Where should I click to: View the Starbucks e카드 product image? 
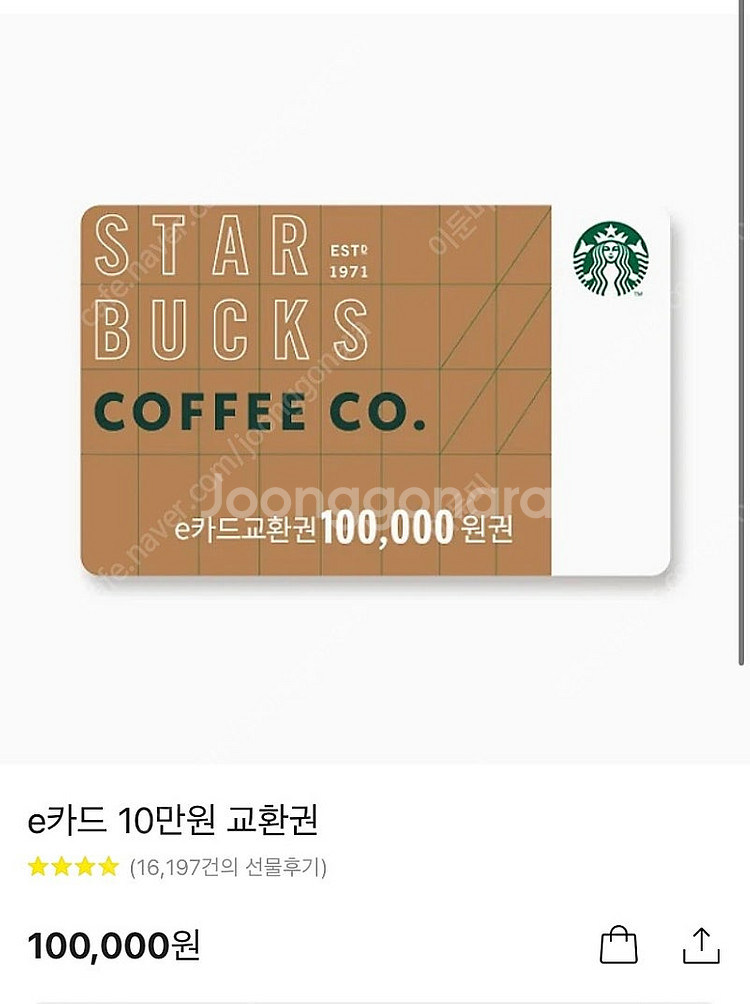pos(375,390)
